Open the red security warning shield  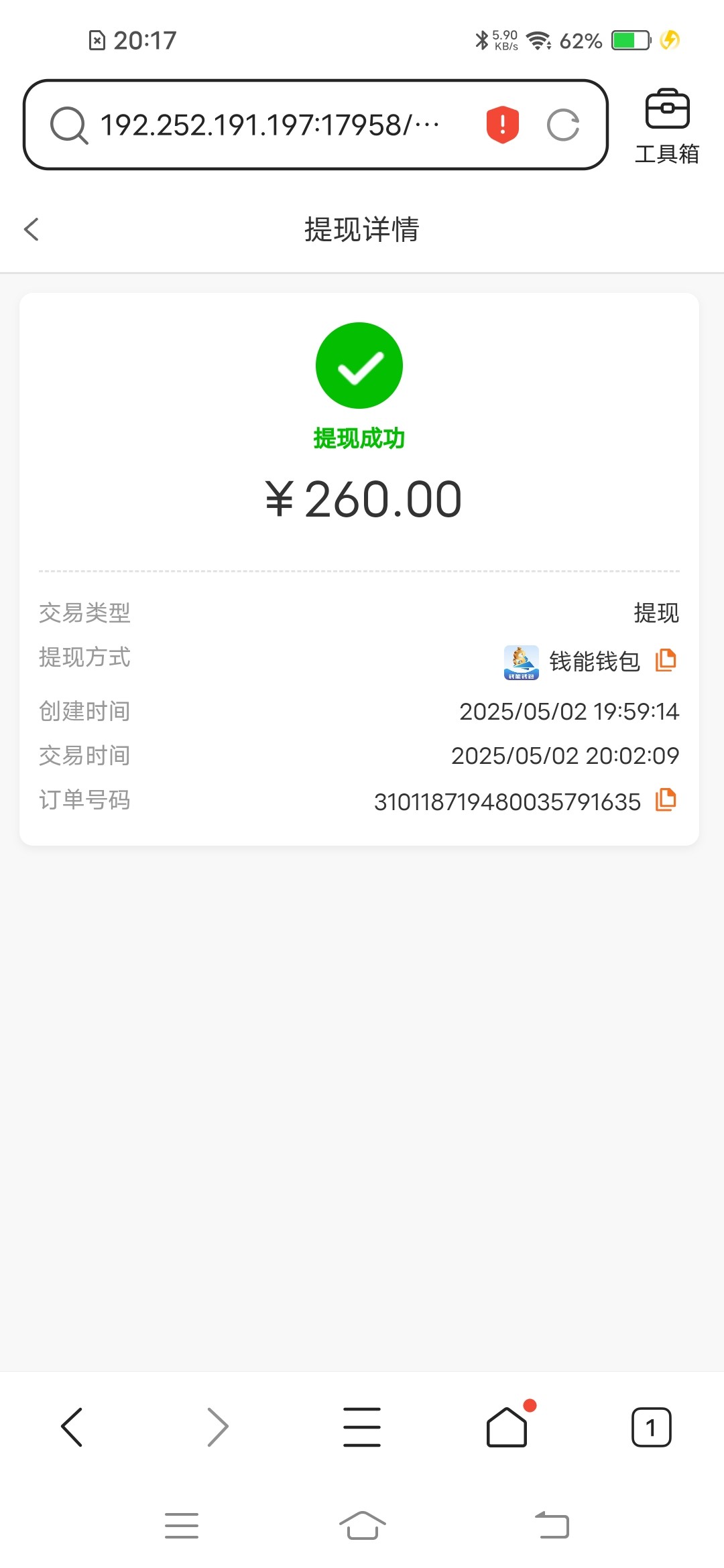502,125
